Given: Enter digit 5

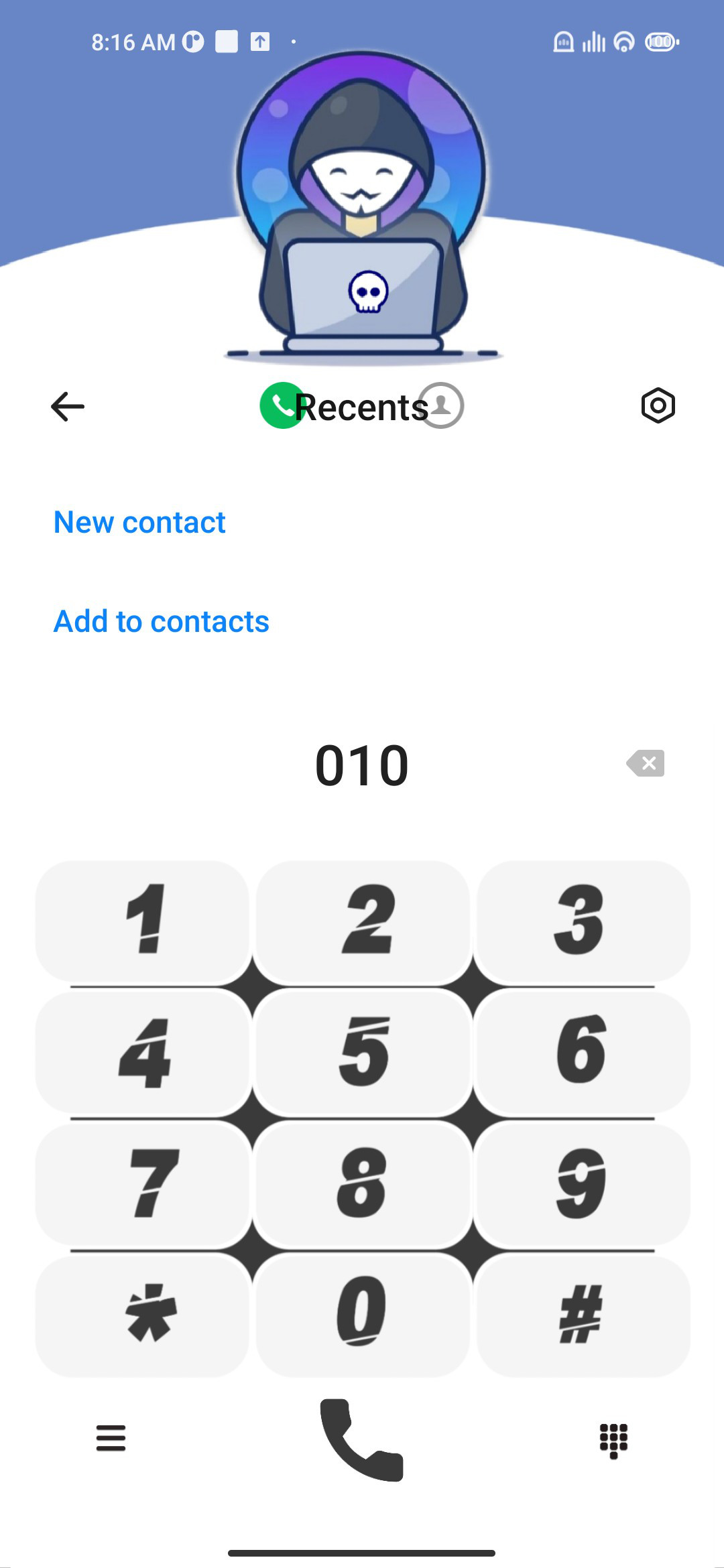Looking at the screenshot, I should click(x=363, y=1053).
